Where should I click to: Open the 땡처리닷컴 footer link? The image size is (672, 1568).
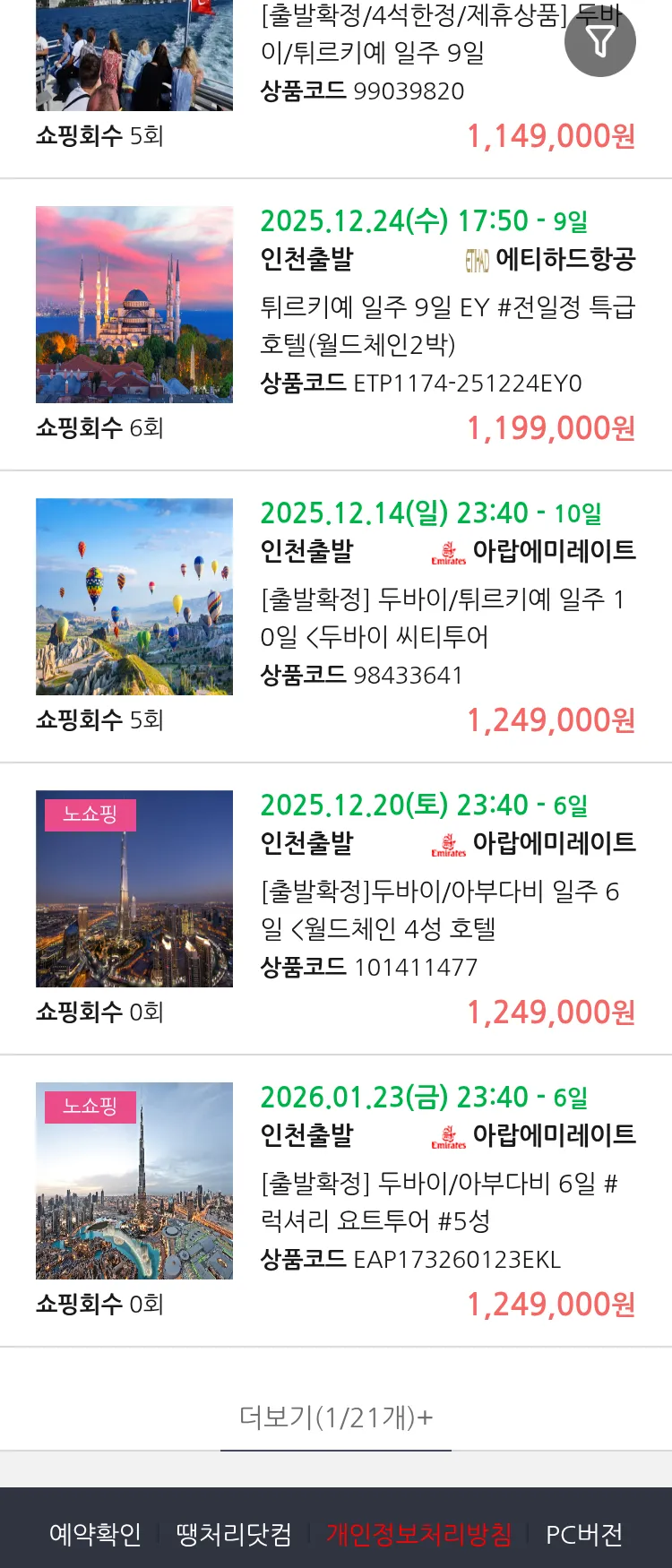tap(234, 1534)
